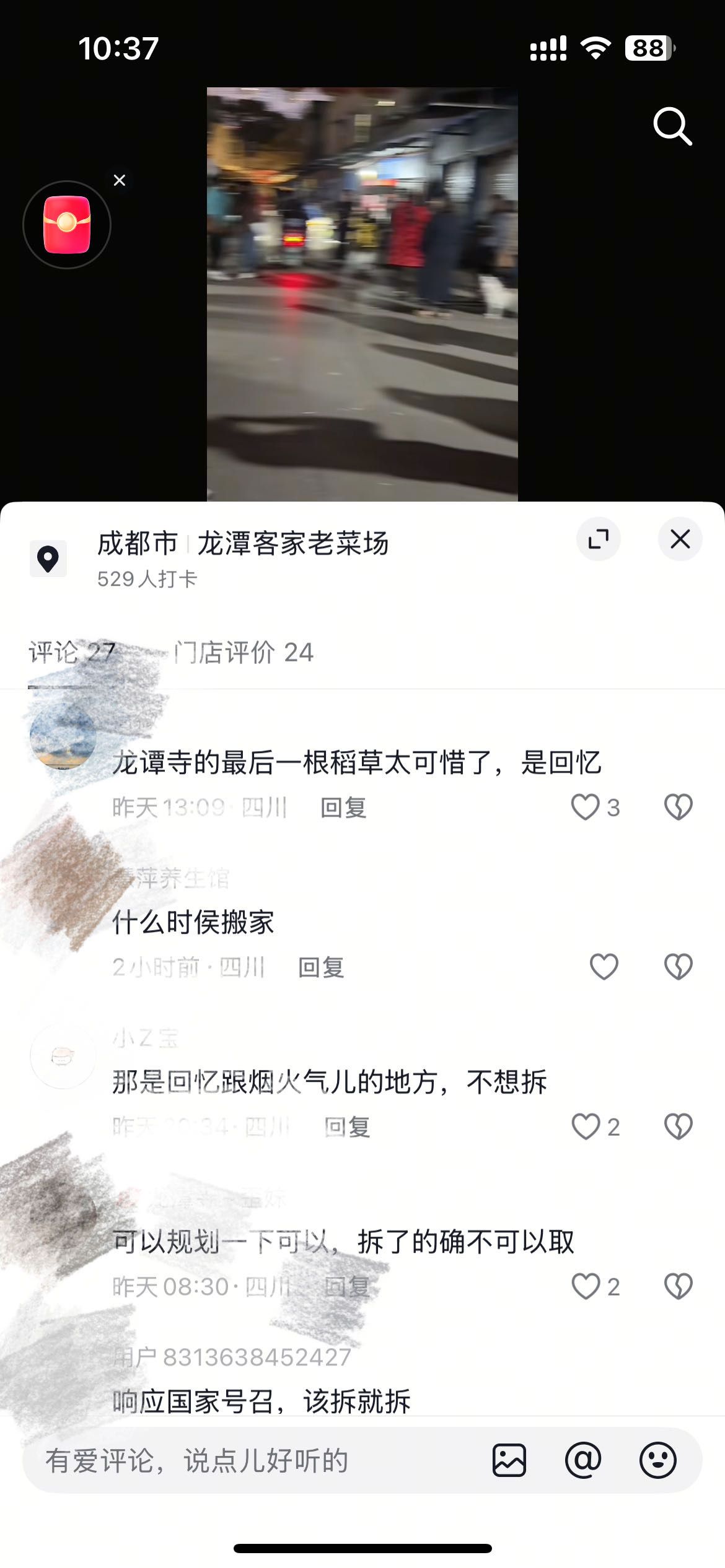
Task: Tap the comment input field 有爱评论
Action: (248, 1461)
